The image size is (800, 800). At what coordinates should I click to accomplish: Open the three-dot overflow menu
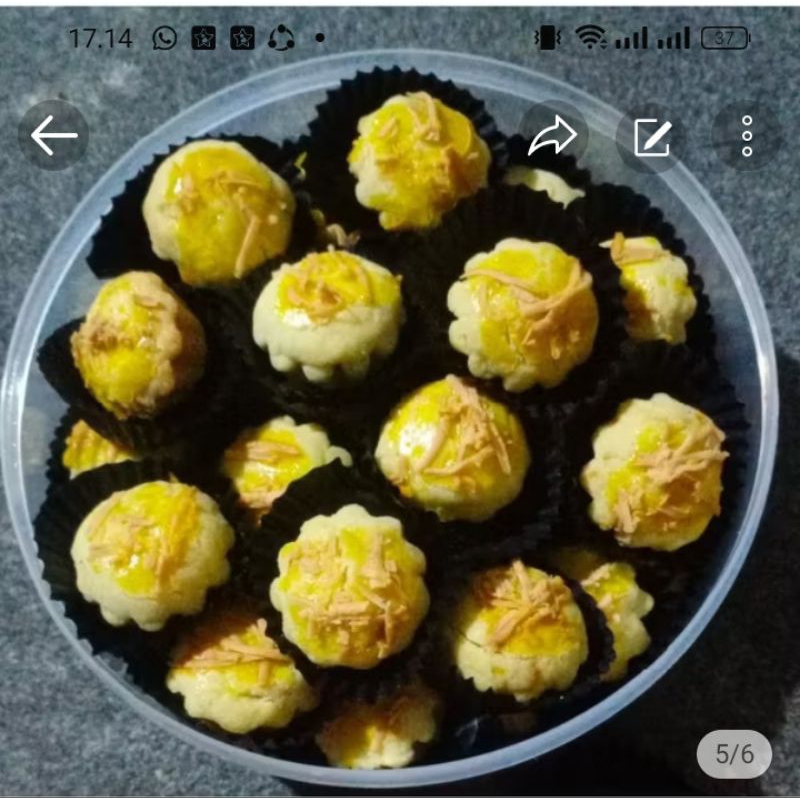coord(747,136)
